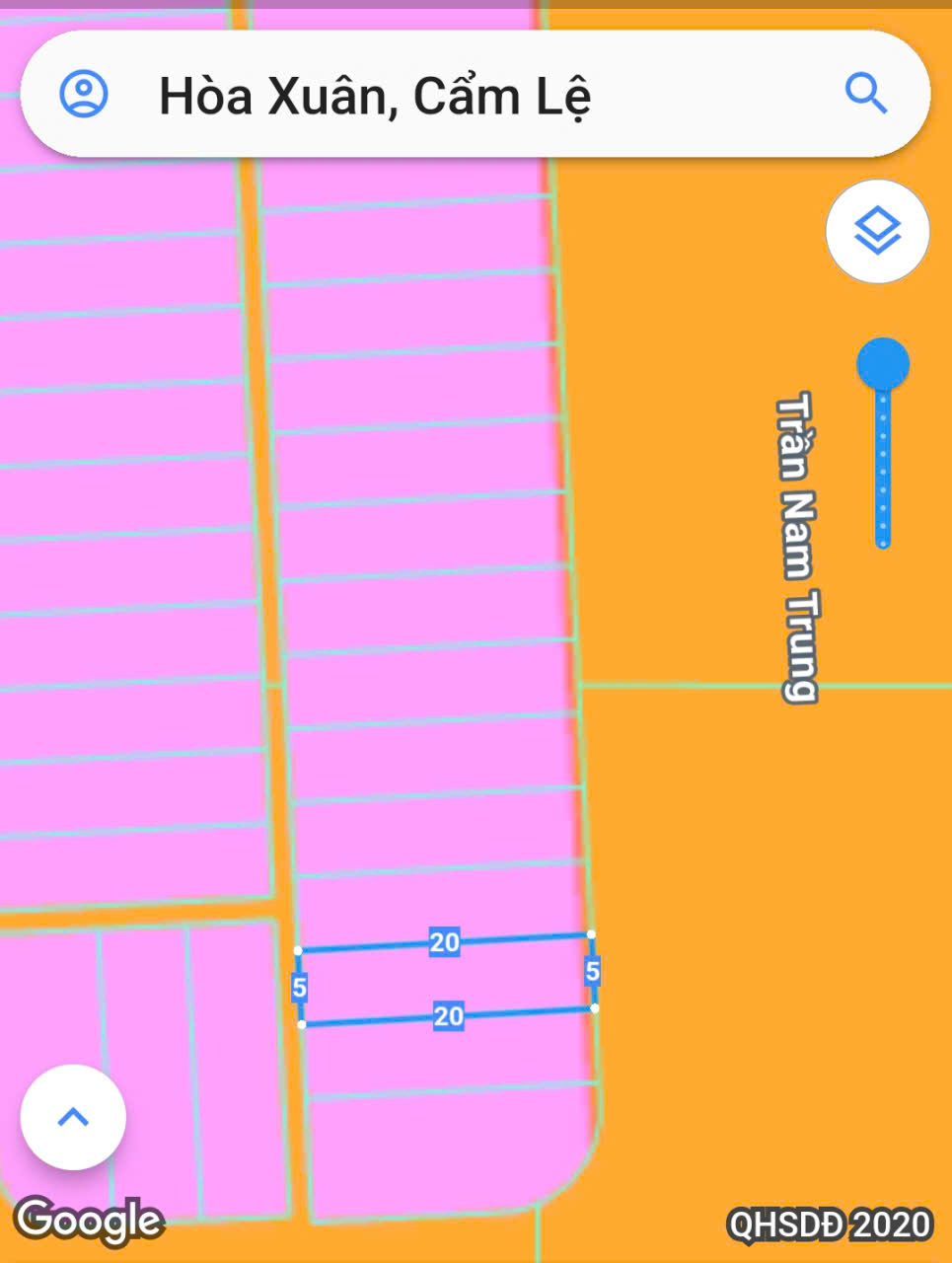This screenshot has width=952, height=1263.
Task: Open the map layers button
Action: point(877,232)
